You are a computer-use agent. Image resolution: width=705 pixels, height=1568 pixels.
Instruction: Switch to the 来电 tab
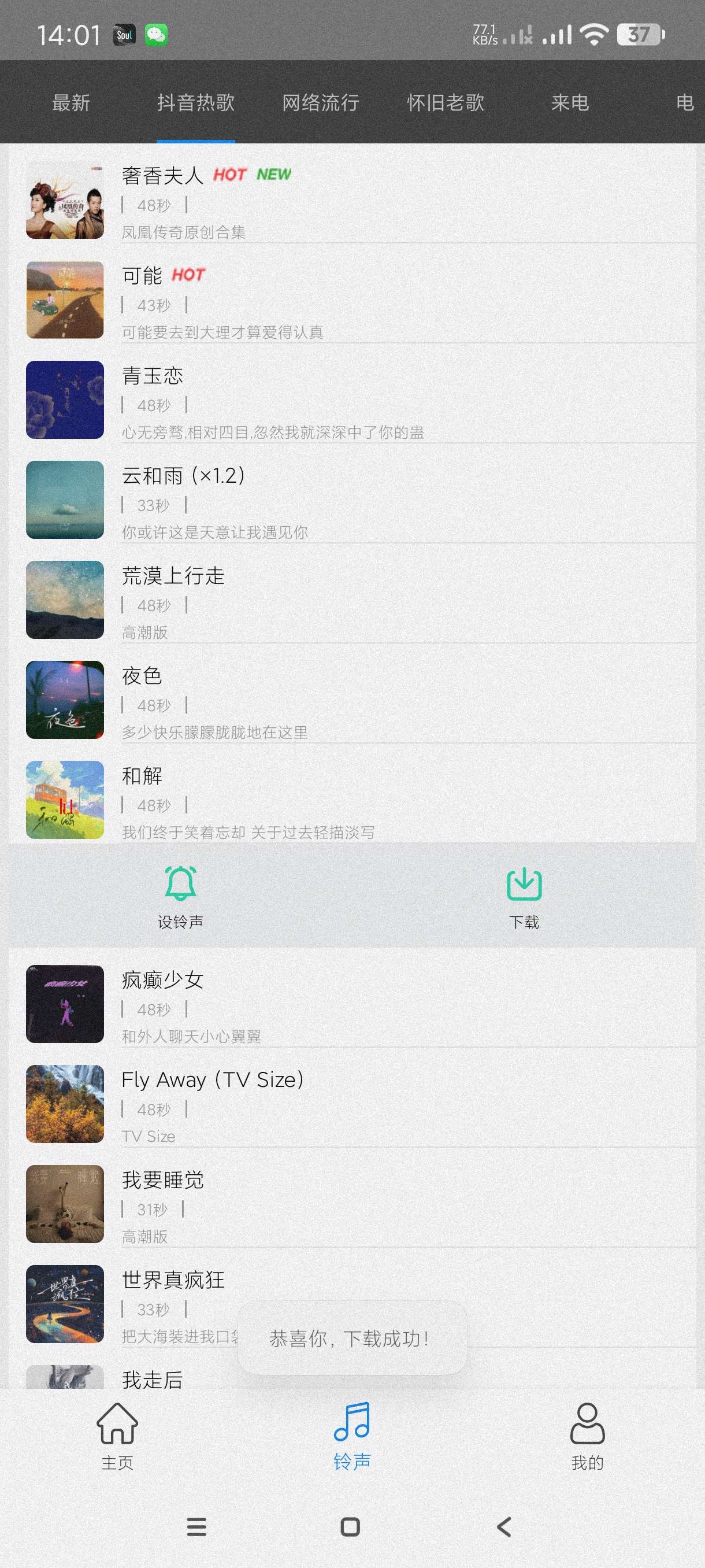click(x=569, y=102)
